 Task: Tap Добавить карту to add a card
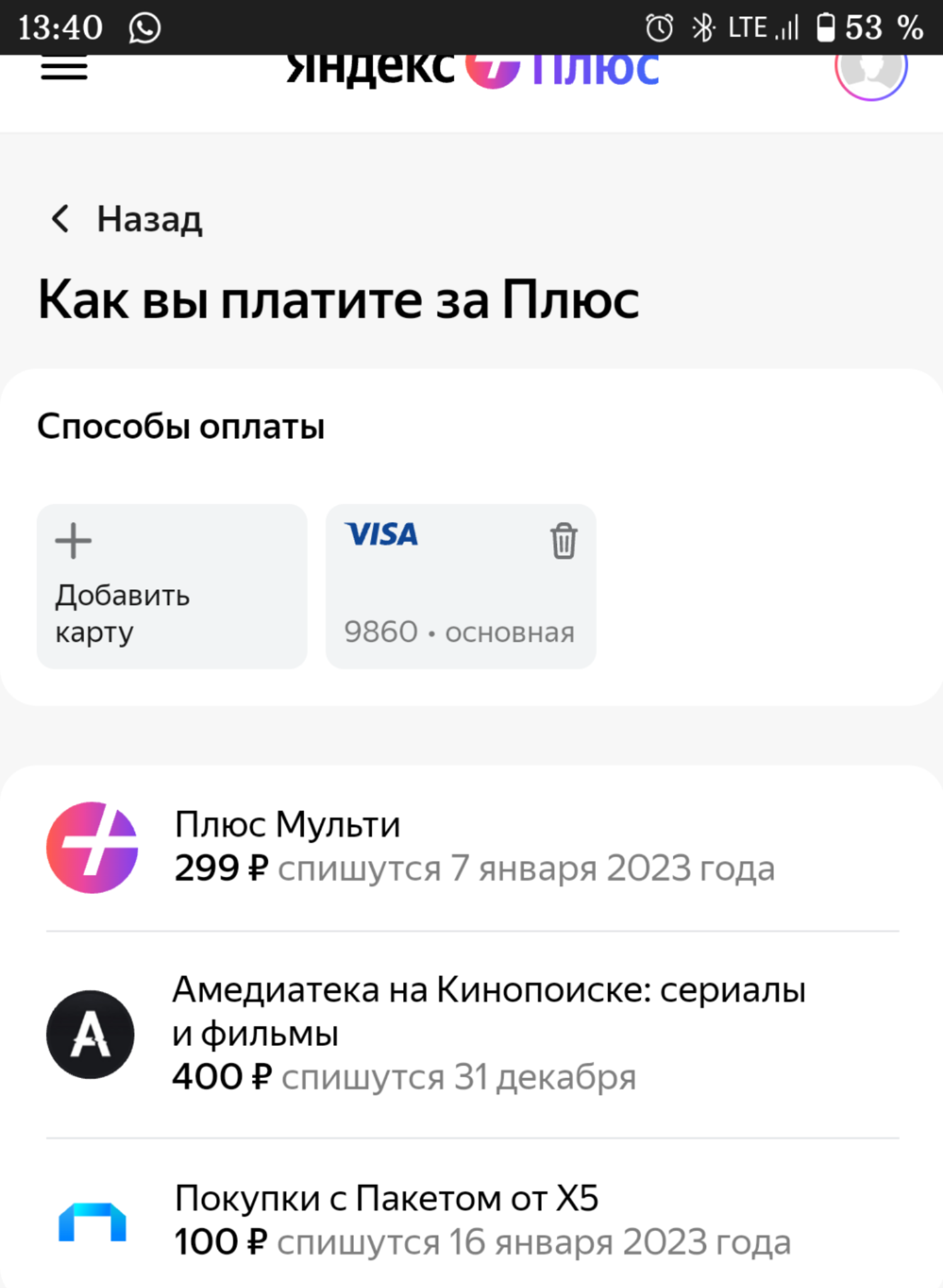pos(172,586)
